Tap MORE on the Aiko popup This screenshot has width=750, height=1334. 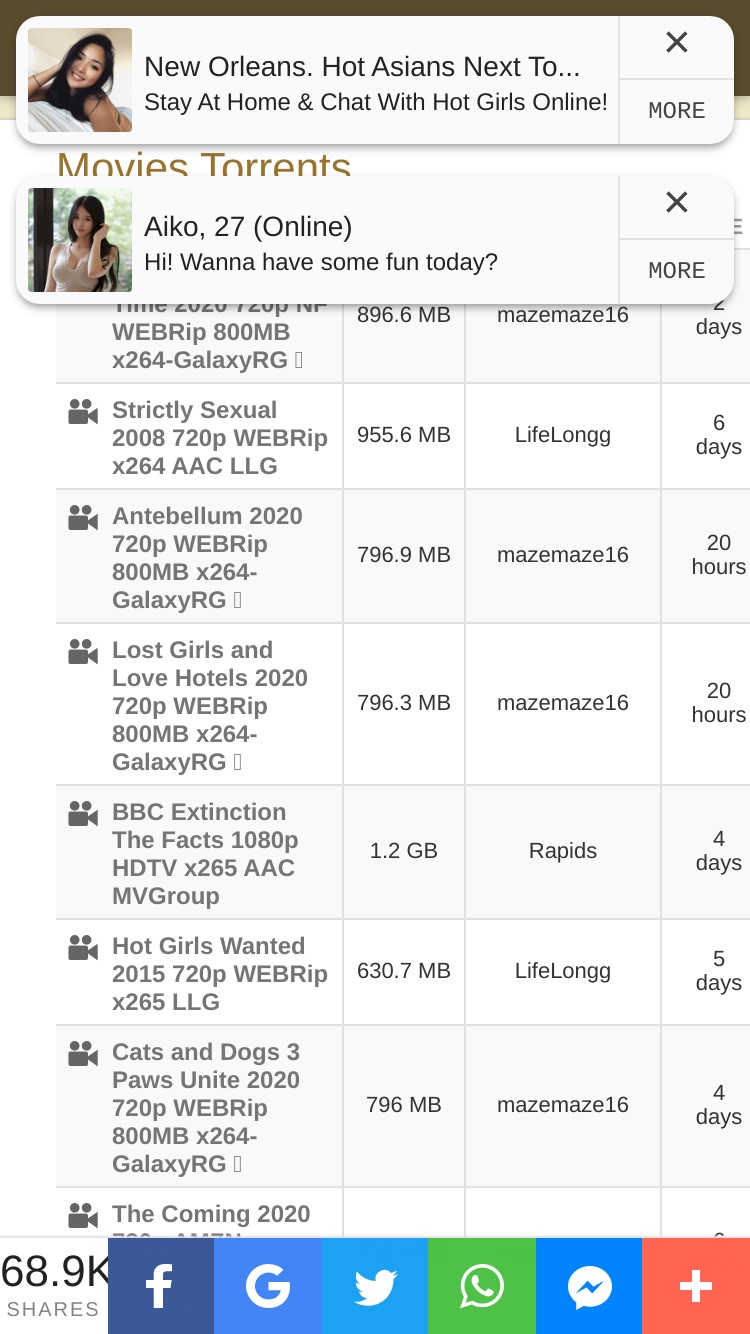[676, 271]
